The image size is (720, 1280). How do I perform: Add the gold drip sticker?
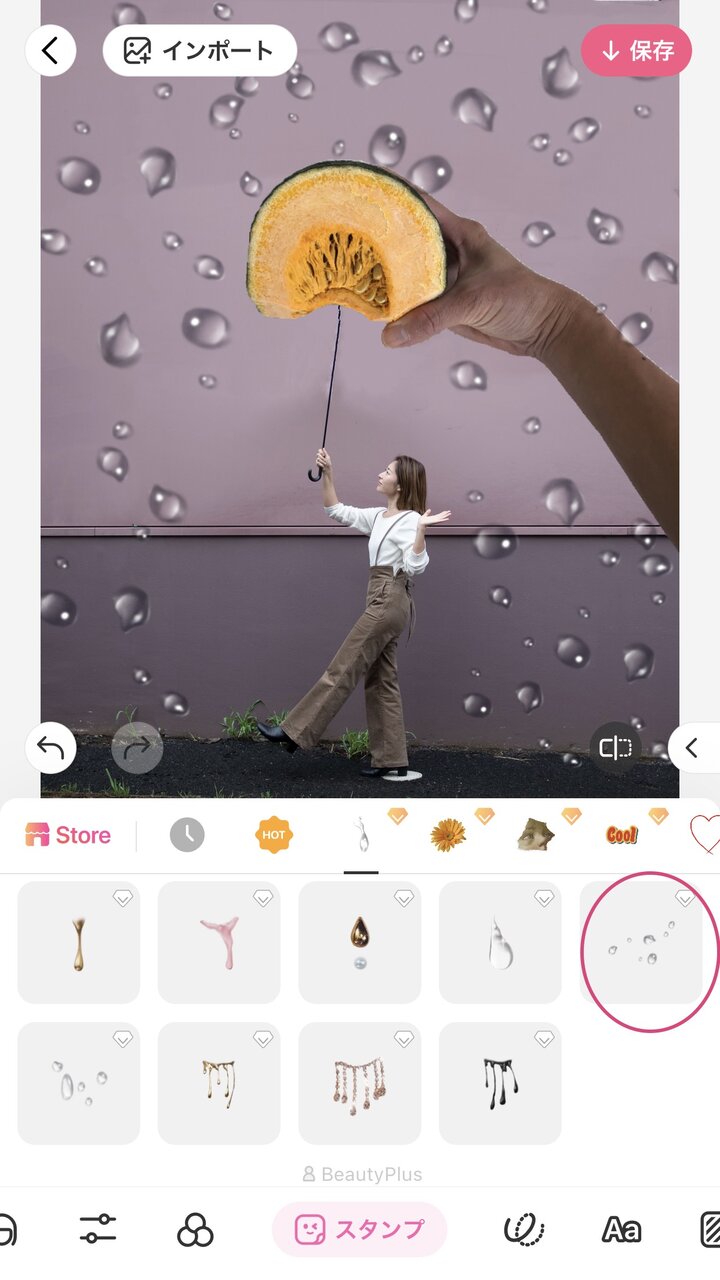tap(79, 943)
